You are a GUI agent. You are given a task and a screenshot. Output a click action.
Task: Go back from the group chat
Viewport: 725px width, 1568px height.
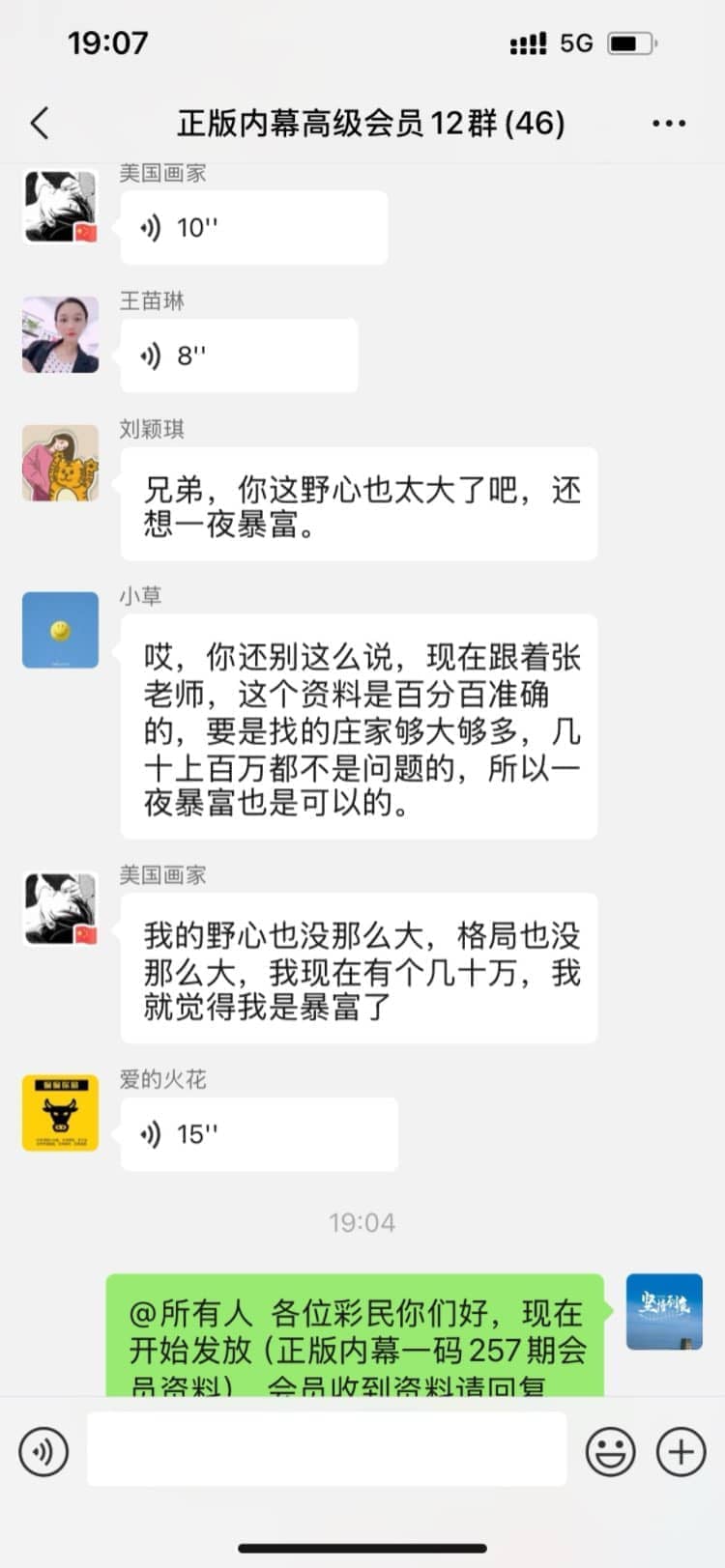pyautogui.click(x=40, y=124)
